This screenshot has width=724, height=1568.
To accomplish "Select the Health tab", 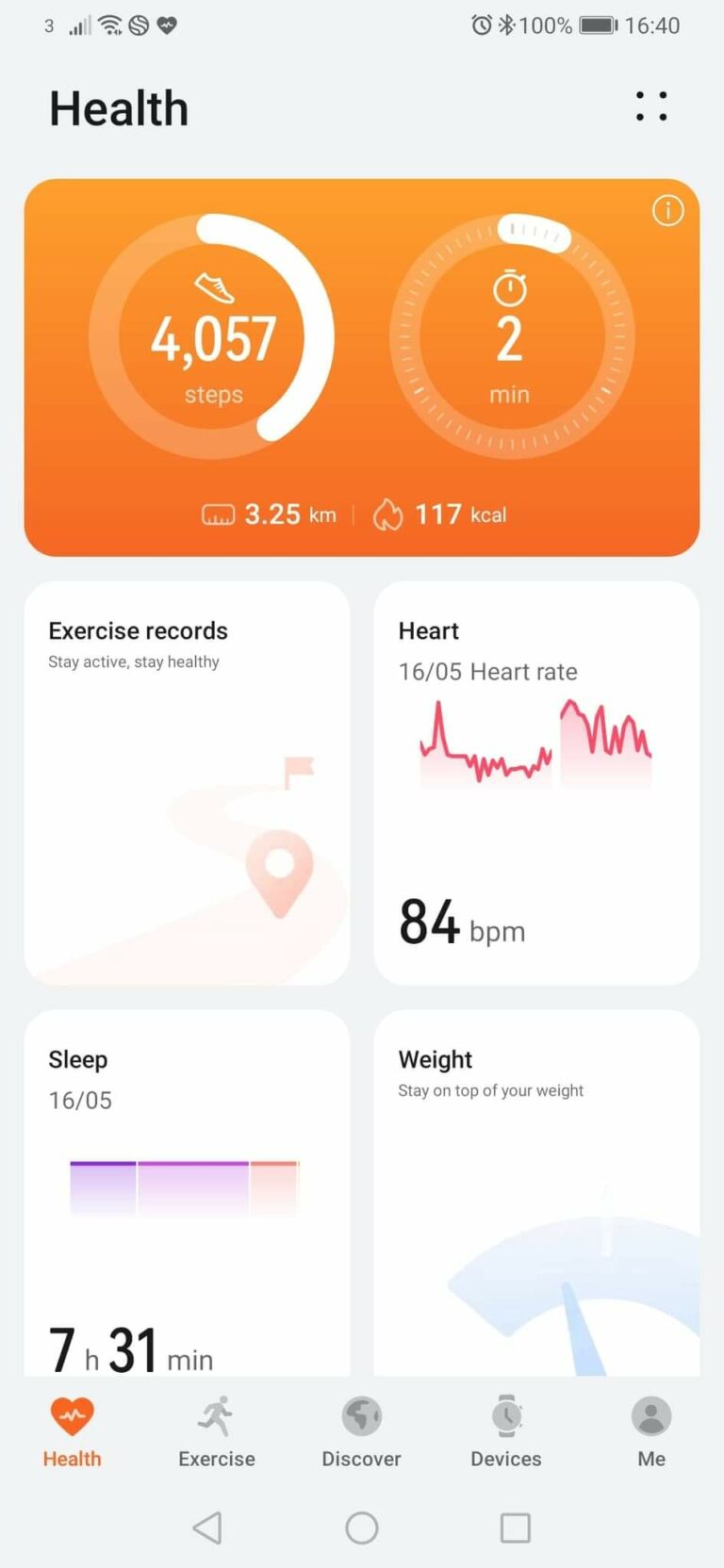I will click(x=73, y=1432).
